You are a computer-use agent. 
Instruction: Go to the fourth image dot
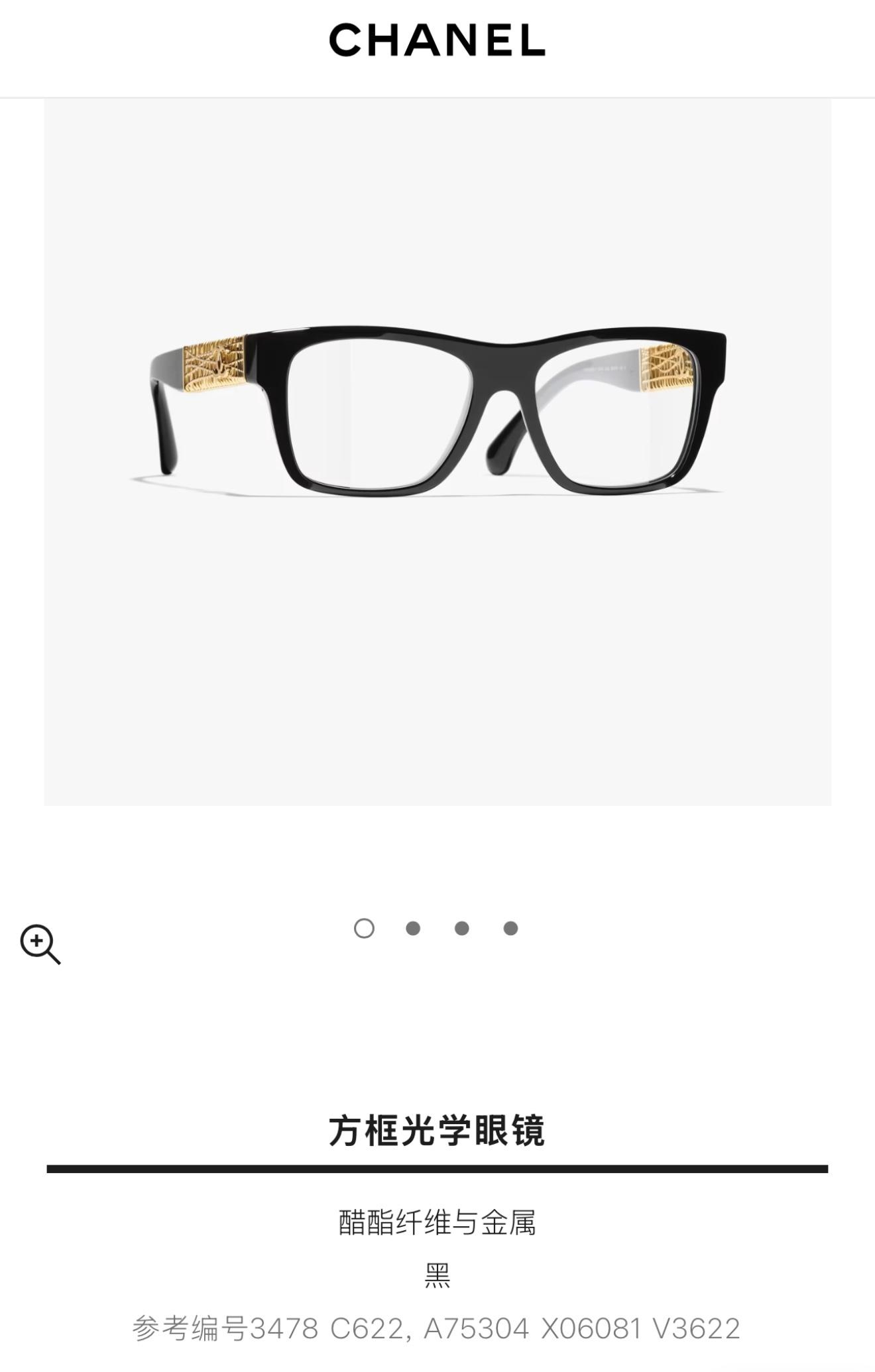pyautogui.click(x=510, y=929)
